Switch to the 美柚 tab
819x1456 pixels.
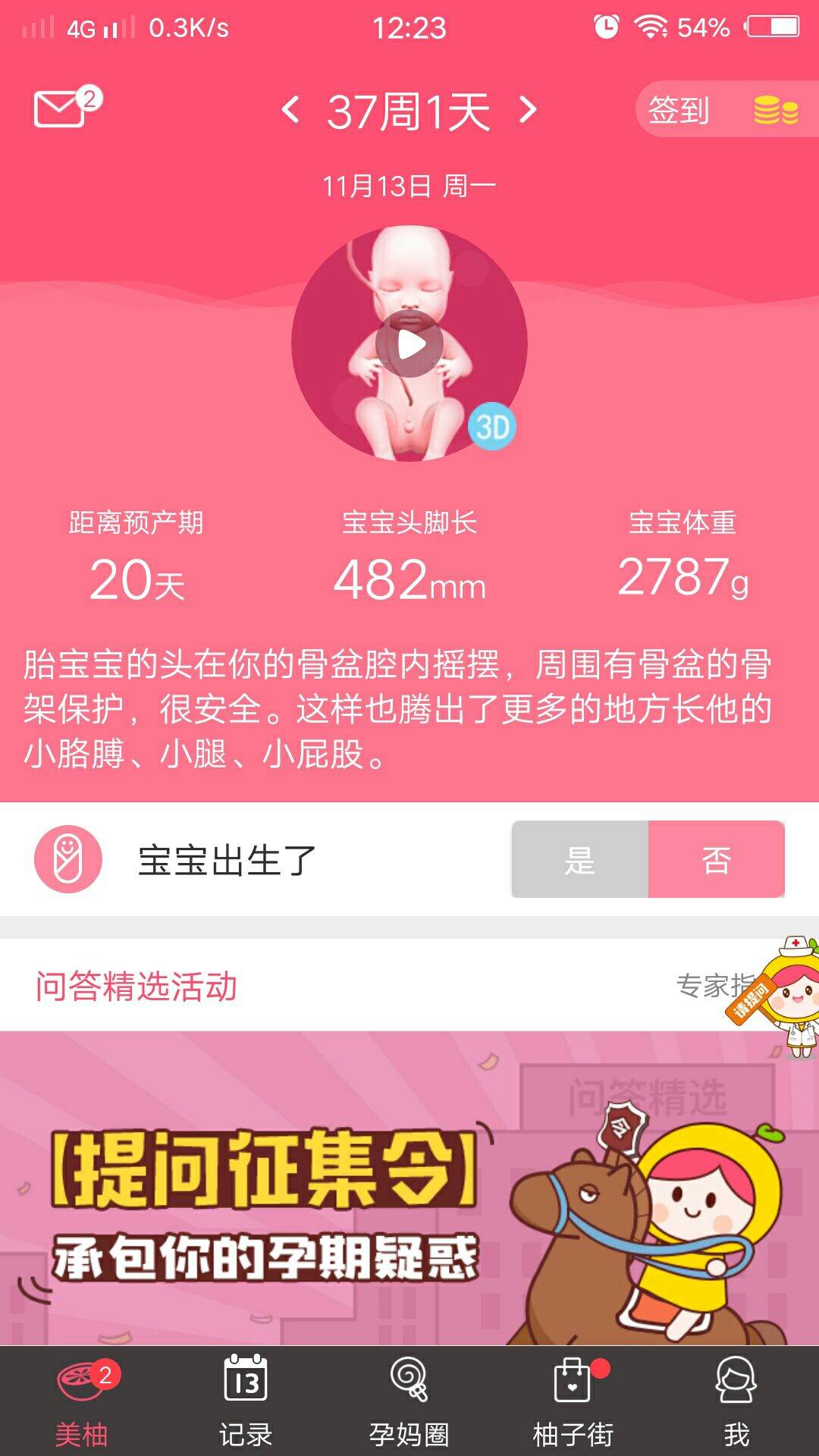click(x=82, y=1401)
